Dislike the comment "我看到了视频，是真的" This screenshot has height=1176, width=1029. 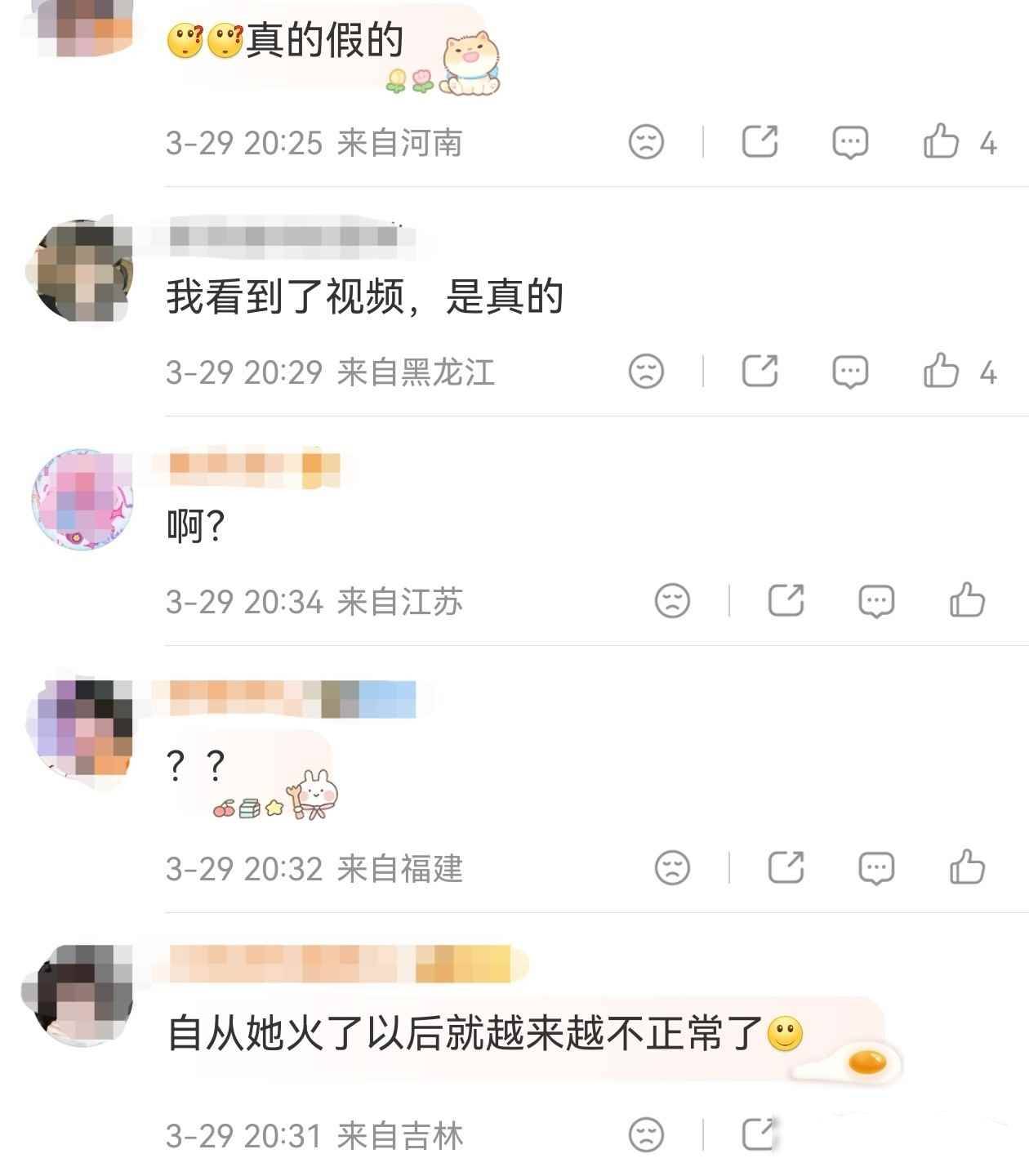tap(646, 372)
